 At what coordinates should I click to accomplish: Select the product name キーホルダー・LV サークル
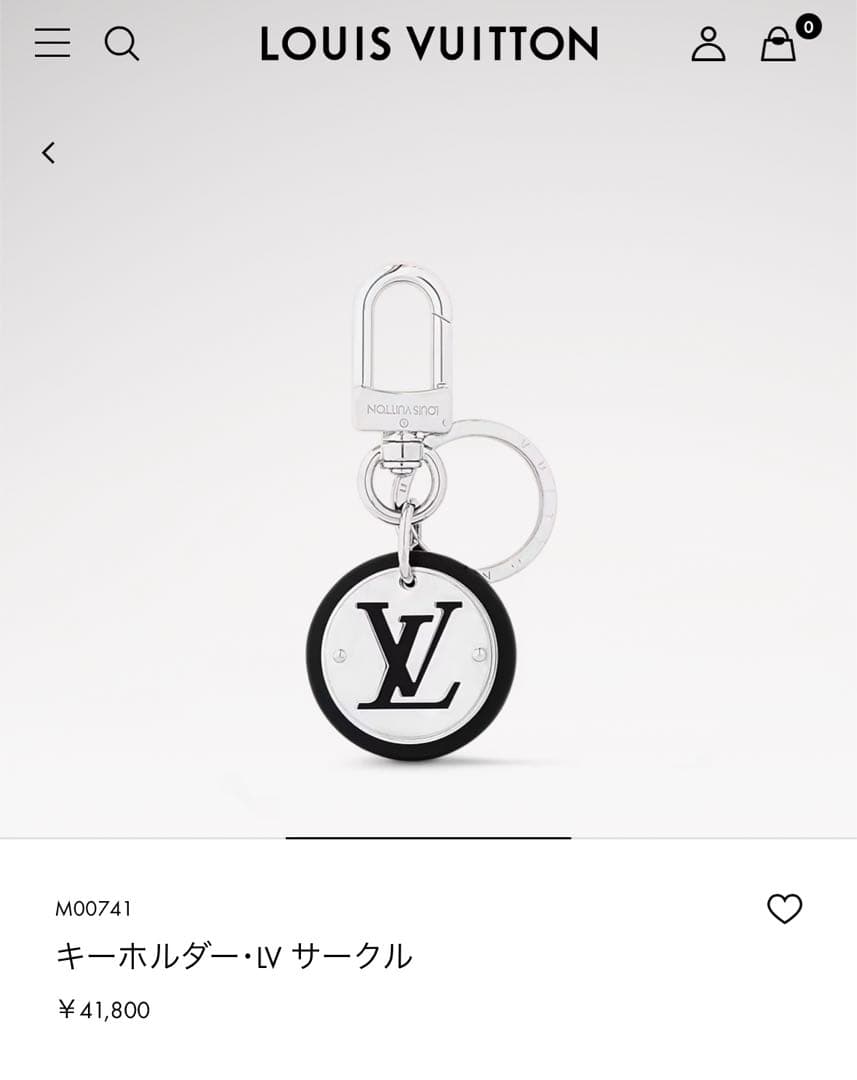tap(237, 955)
